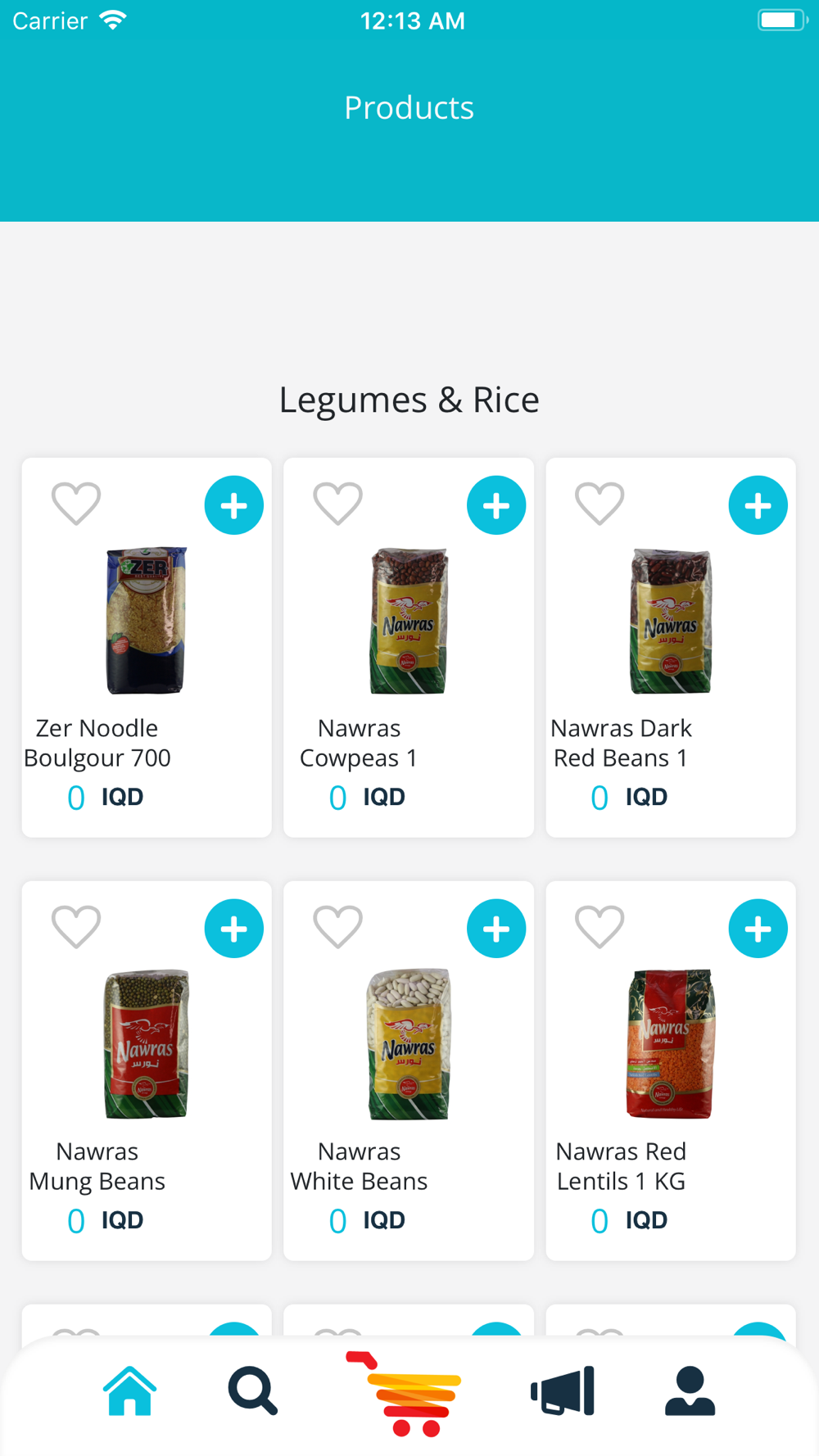
Task: Add Nawras Dark Red Beans to cart
Action: (x=758, y=505)
